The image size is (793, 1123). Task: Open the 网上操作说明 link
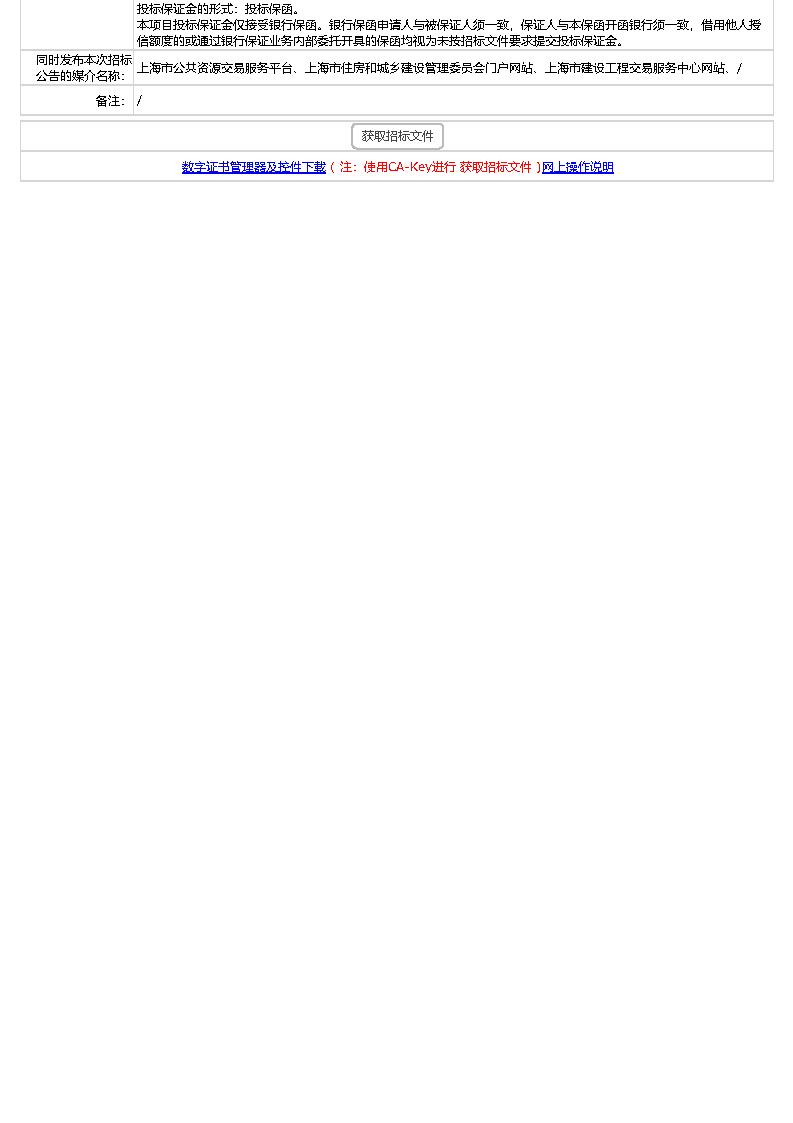[578, 167]
